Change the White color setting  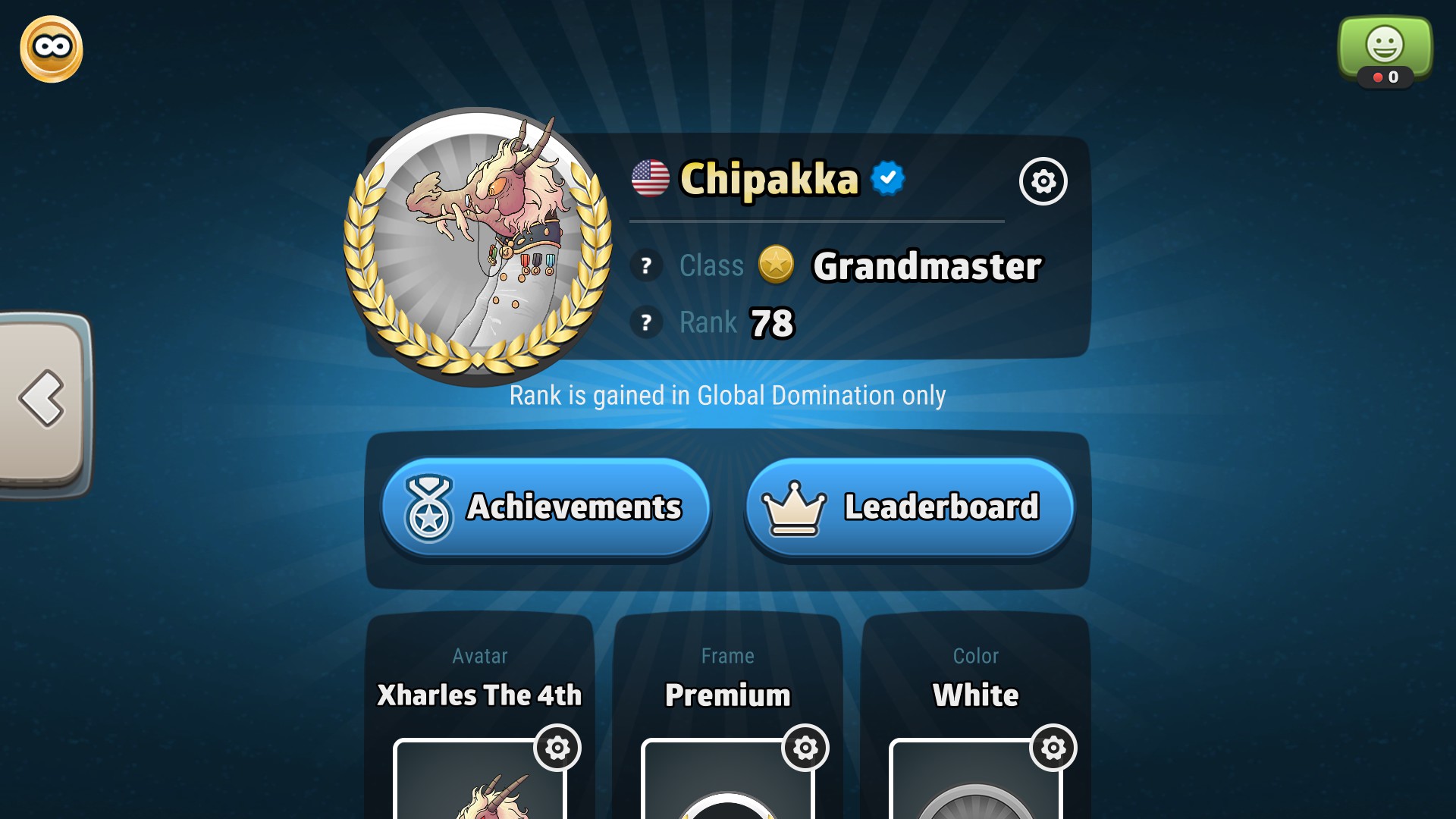click(1053, 748)
